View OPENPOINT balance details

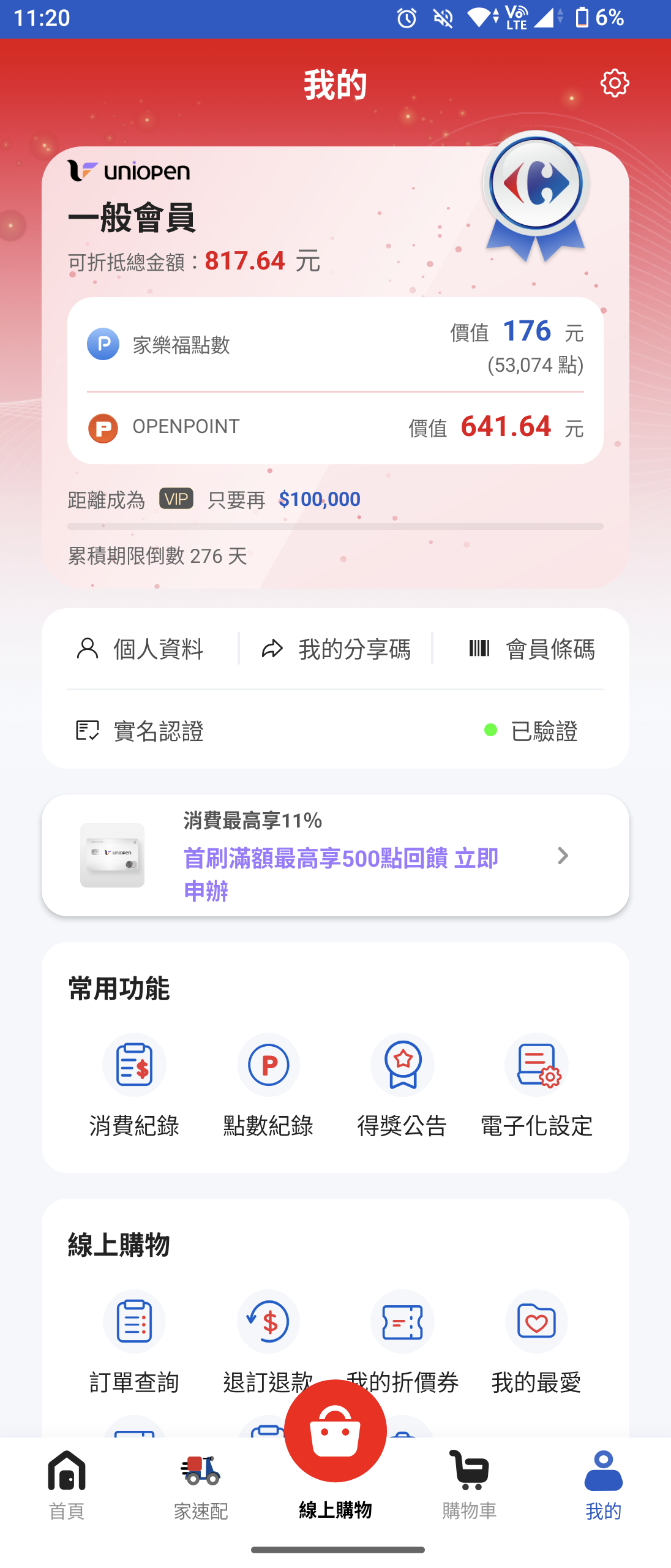(335, 428)
